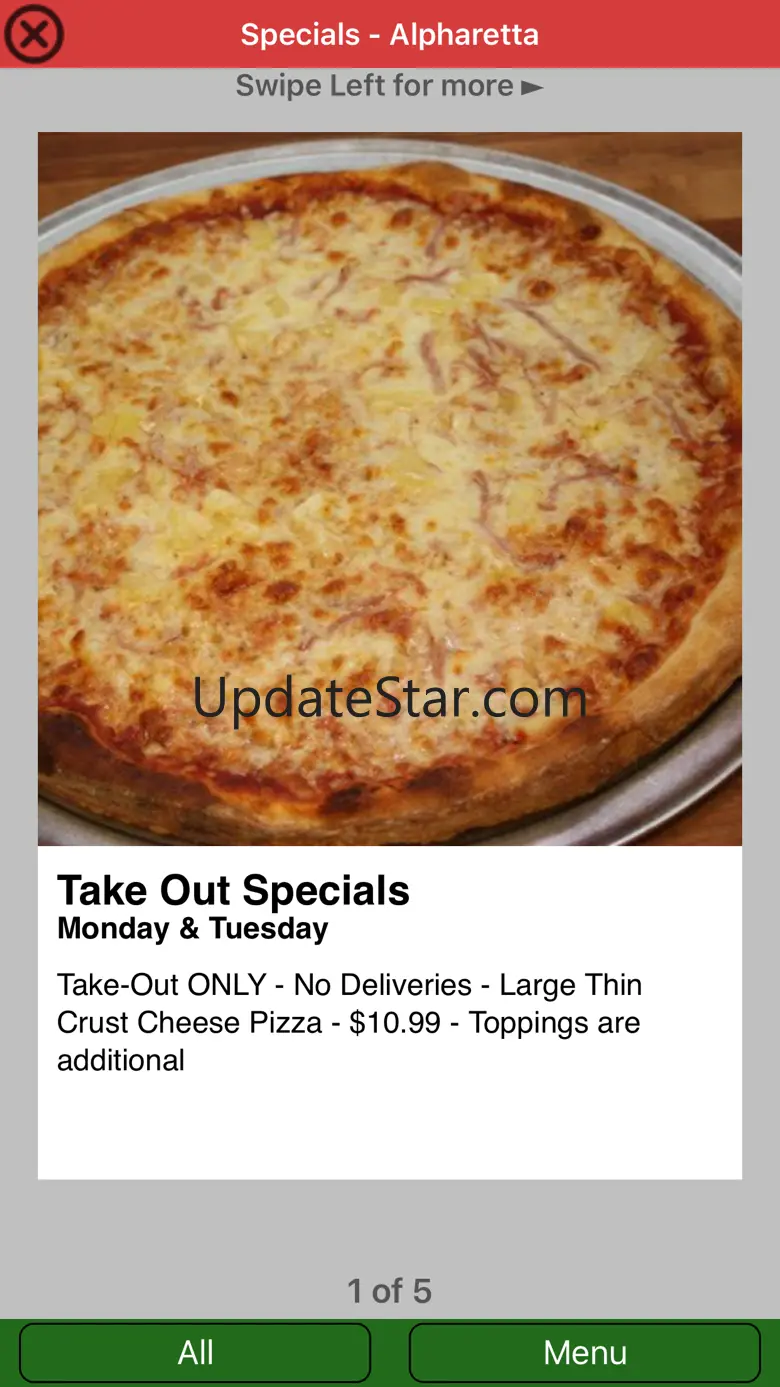The height and width of the screenshot is (1387, 780).
Task: Close the Specials screen
Action: point(34,35)
